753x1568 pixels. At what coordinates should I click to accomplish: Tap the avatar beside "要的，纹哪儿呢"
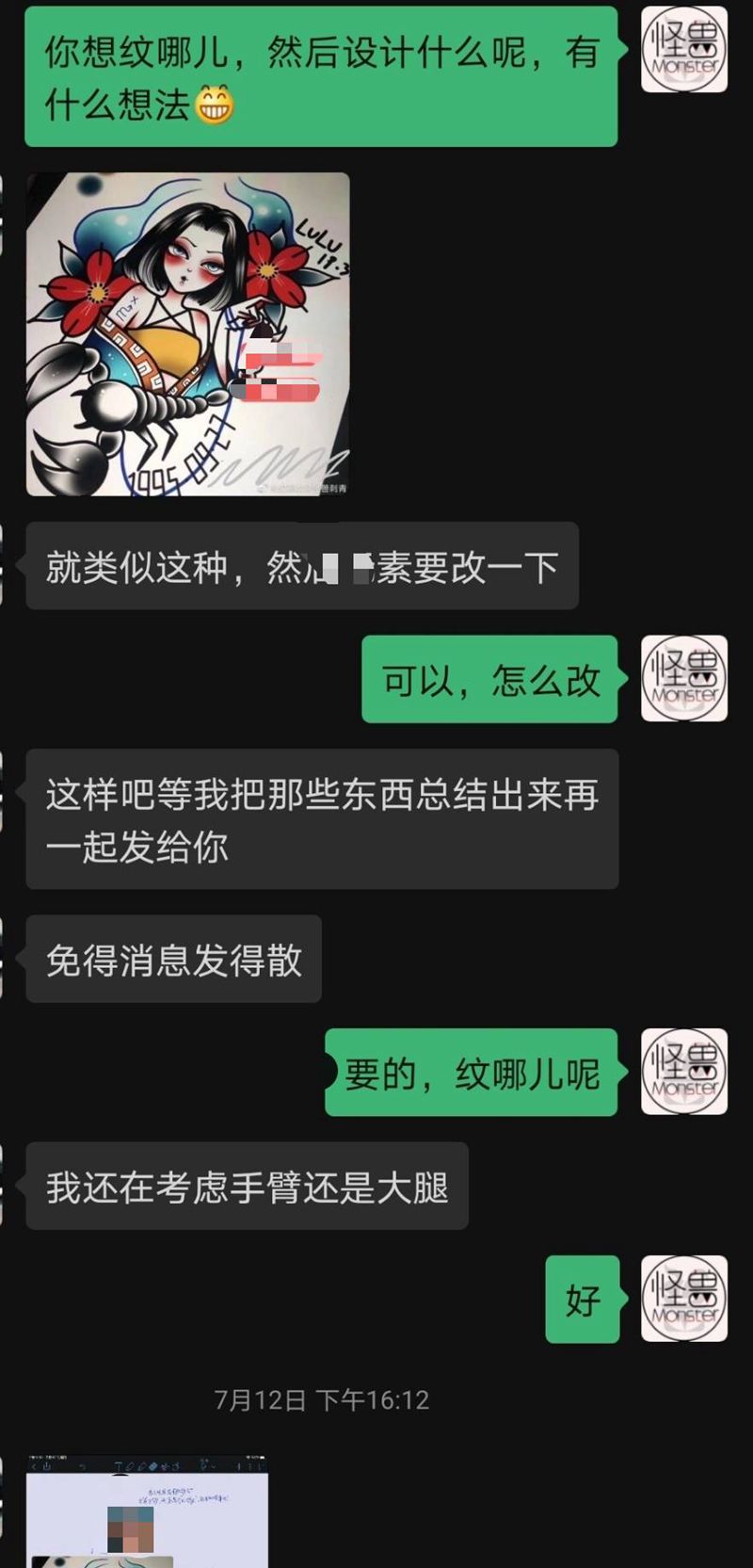tap(684, 1072)
